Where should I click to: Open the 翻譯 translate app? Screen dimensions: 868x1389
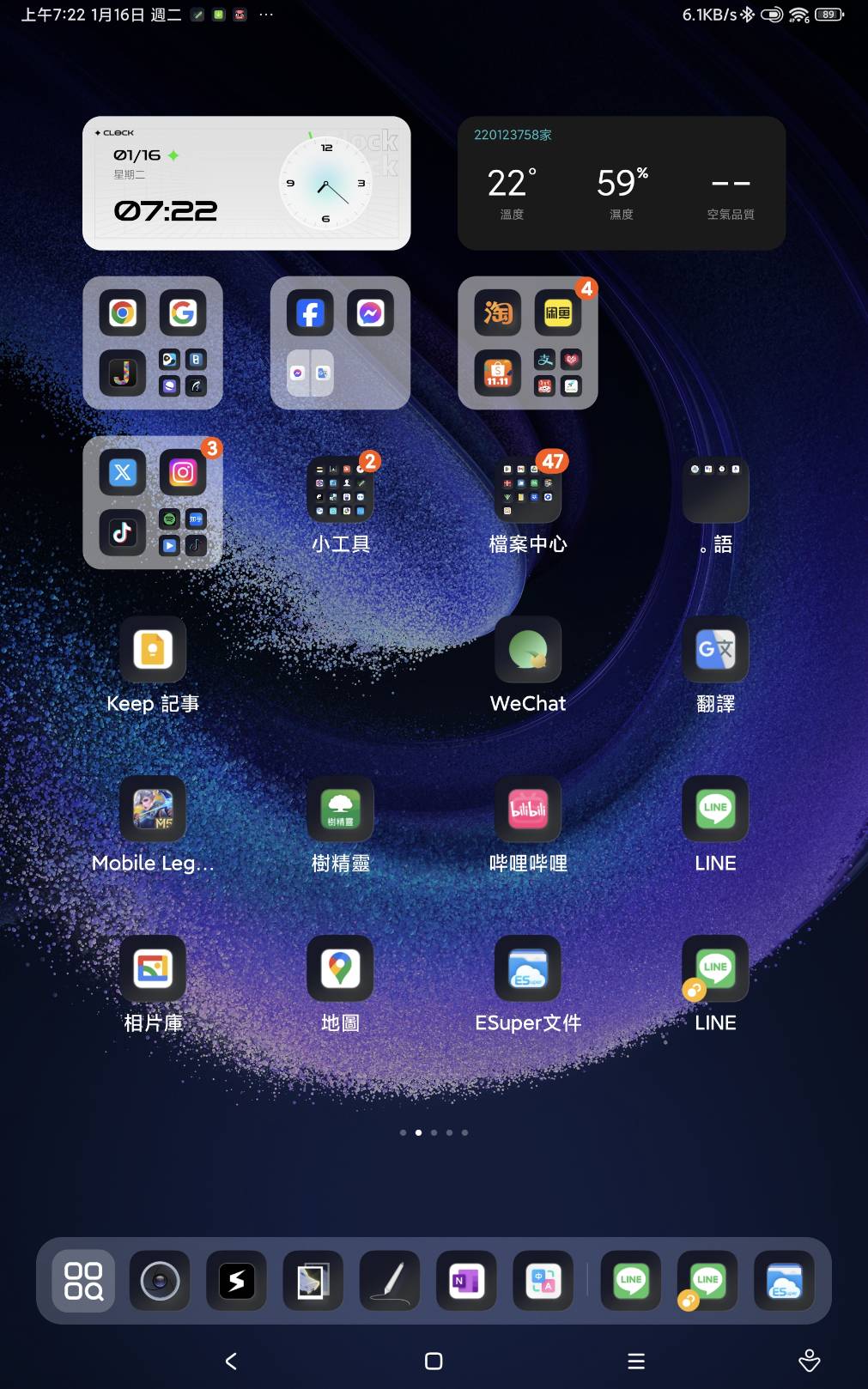715,650
